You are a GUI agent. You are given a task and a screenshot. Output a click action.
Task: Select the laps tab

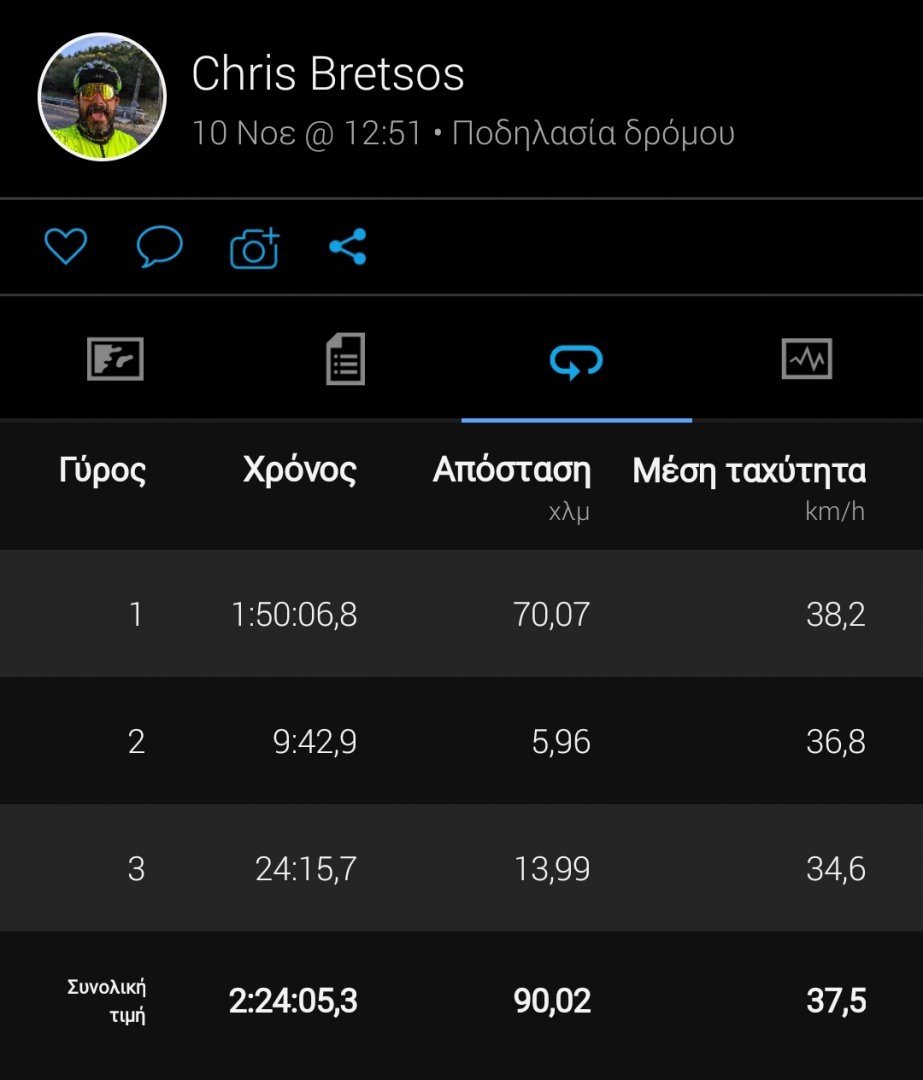point(576,361)
